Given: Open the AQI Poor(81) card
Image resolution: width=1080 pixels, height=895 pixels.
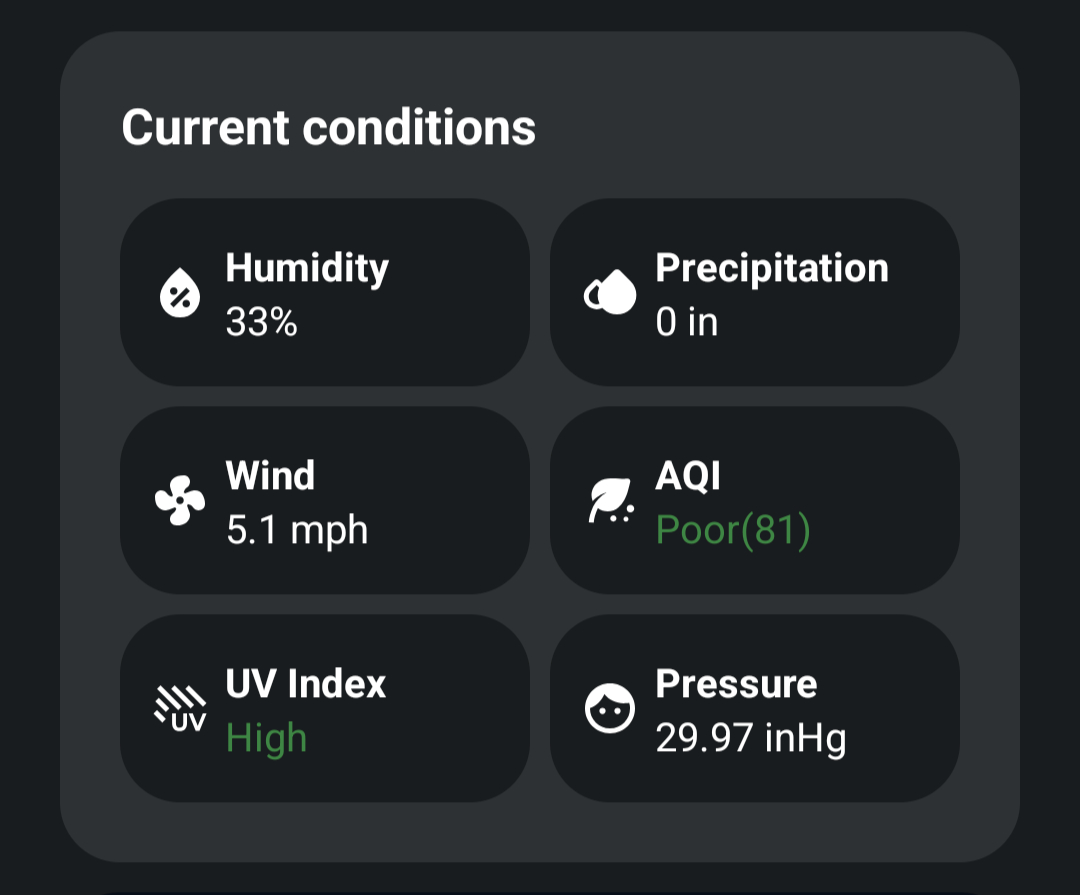Looking at the screenshot, I should [755, 500].
